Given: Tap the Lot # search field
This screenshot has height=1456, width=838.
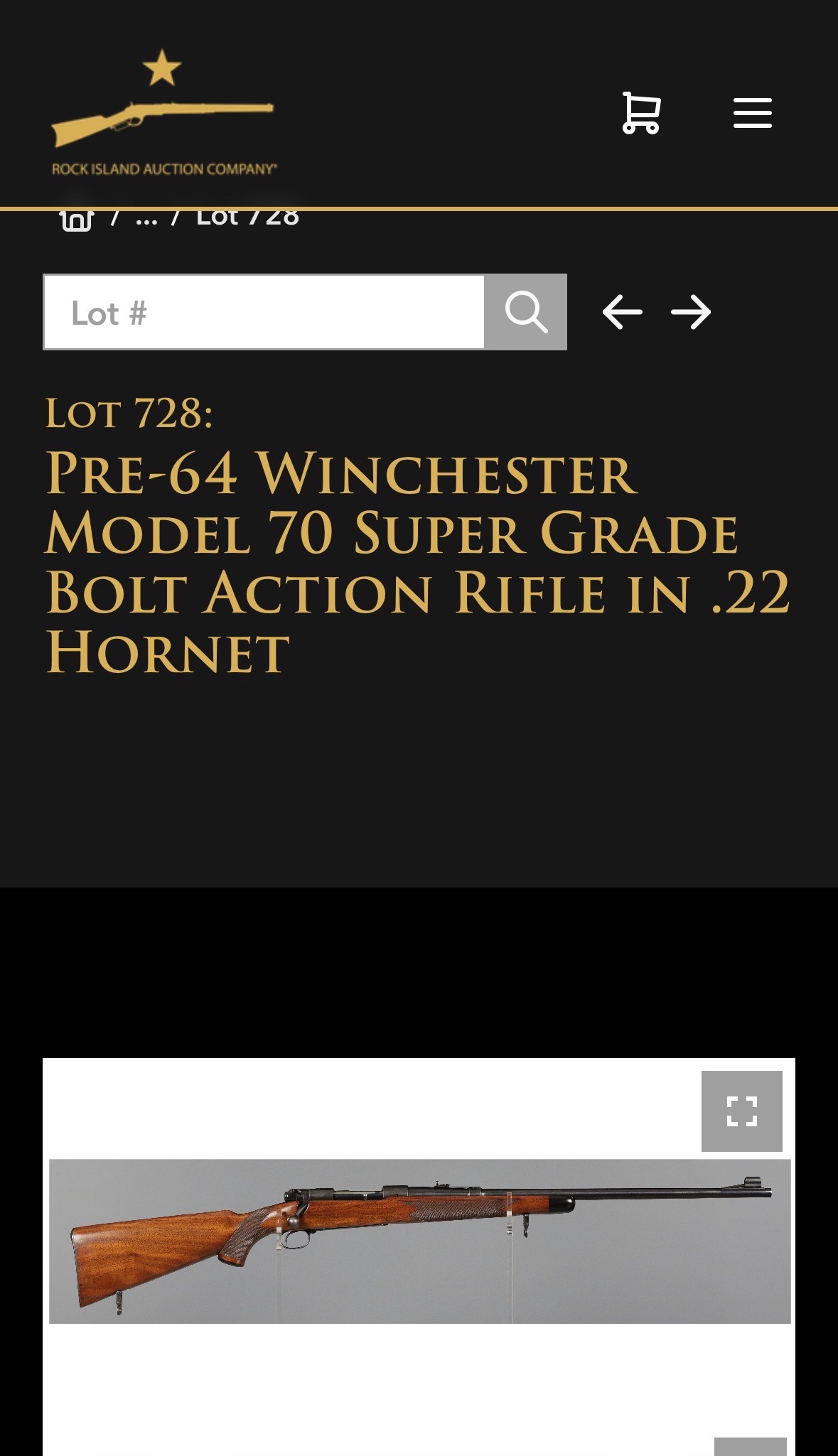Looking at the screenshot, I should [x=264, y=313].
